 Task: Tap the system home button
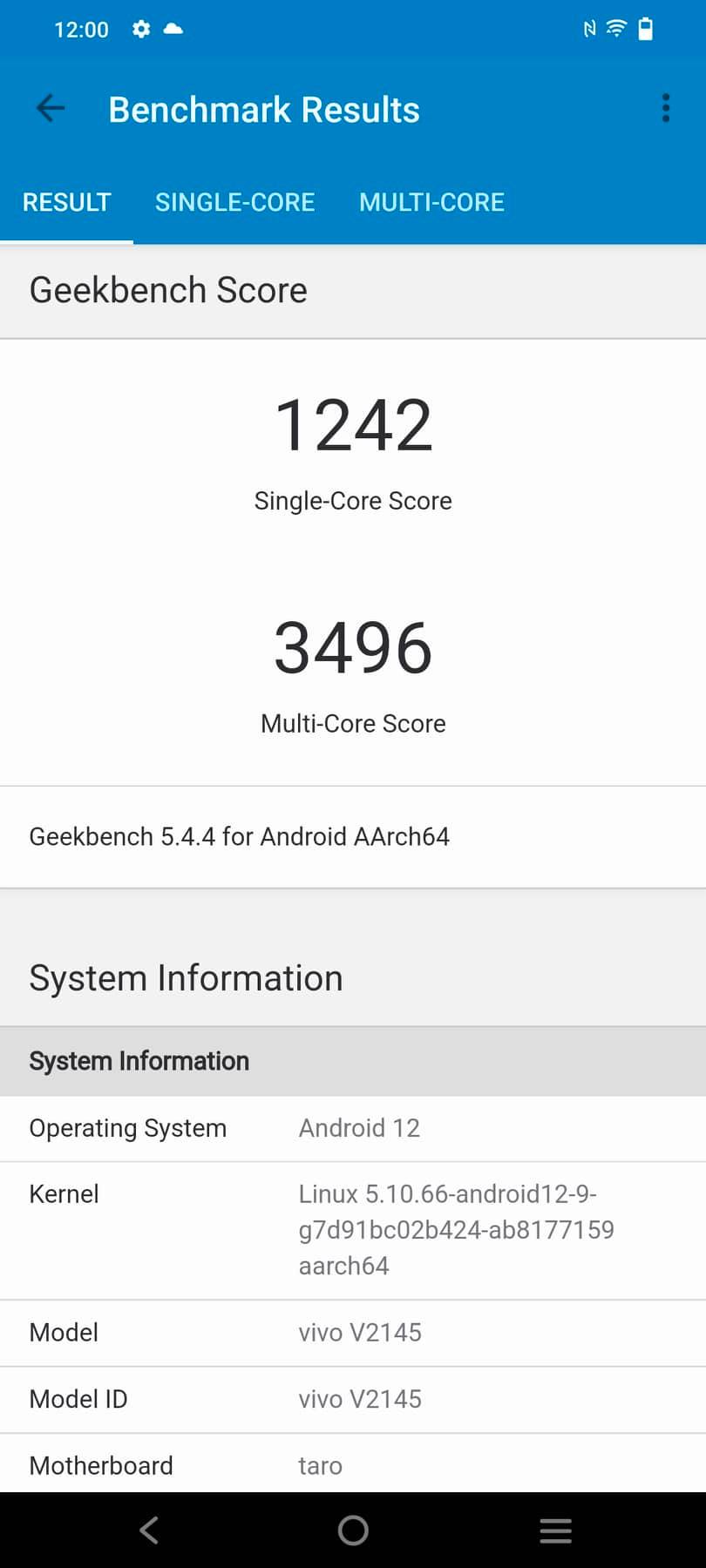353,1530
